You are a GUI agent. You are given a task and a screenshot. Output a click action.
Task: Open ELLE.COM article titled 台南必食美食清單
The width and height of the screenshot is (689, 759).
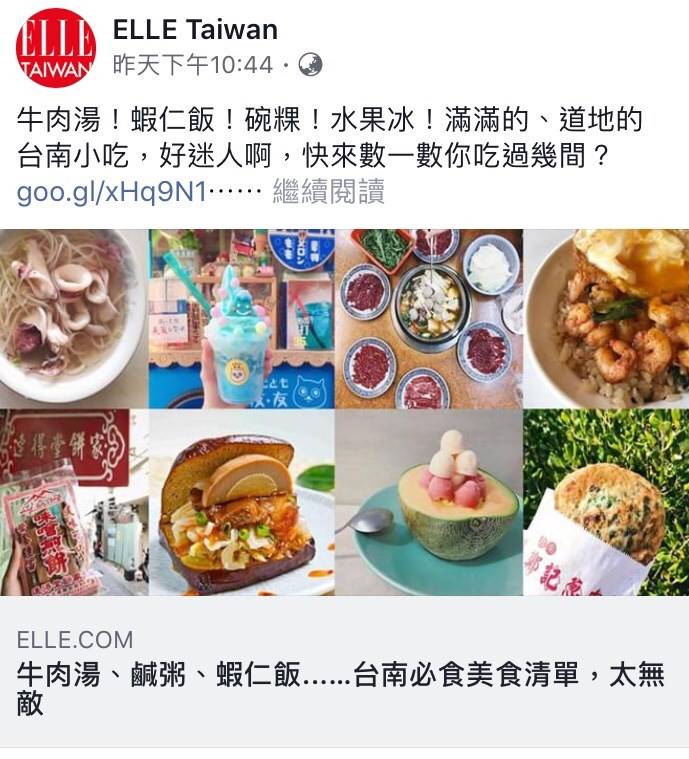340,688
